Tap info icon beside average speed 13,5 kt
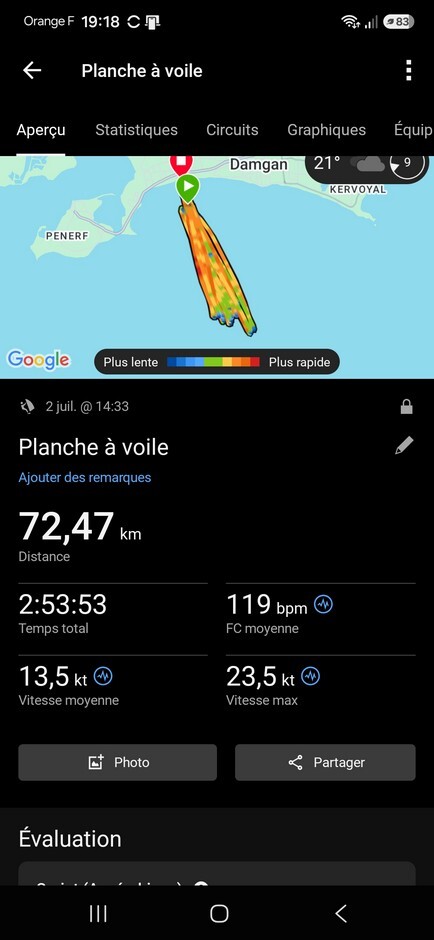Screen dimensions: 434x940 [103, 677]
